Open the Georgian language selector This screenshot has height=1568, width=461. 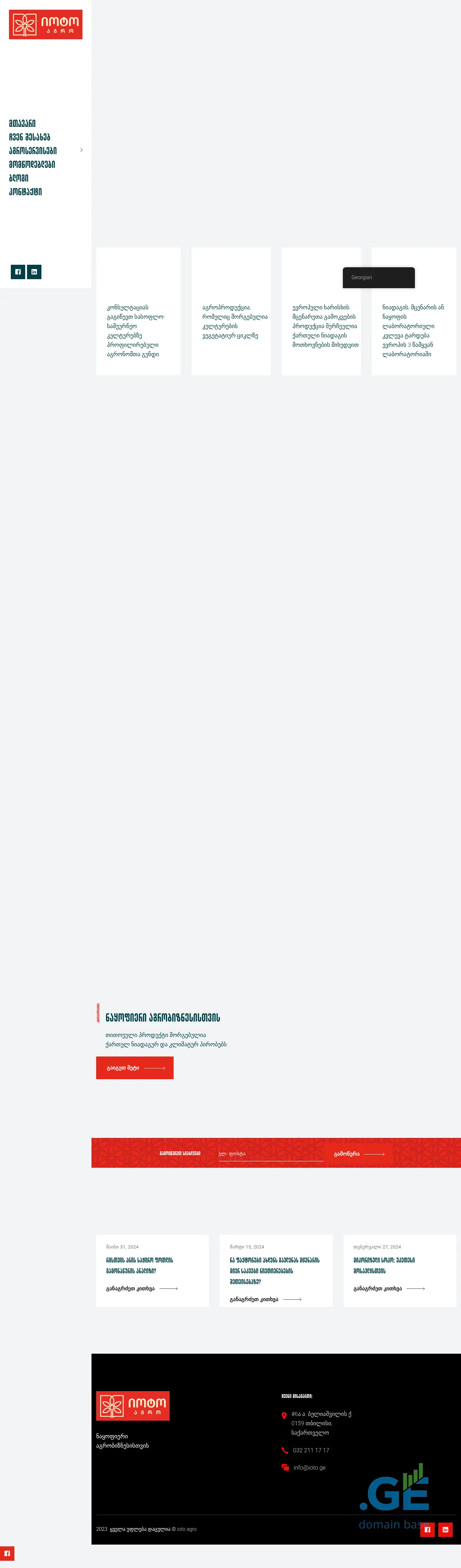point(378,278)
